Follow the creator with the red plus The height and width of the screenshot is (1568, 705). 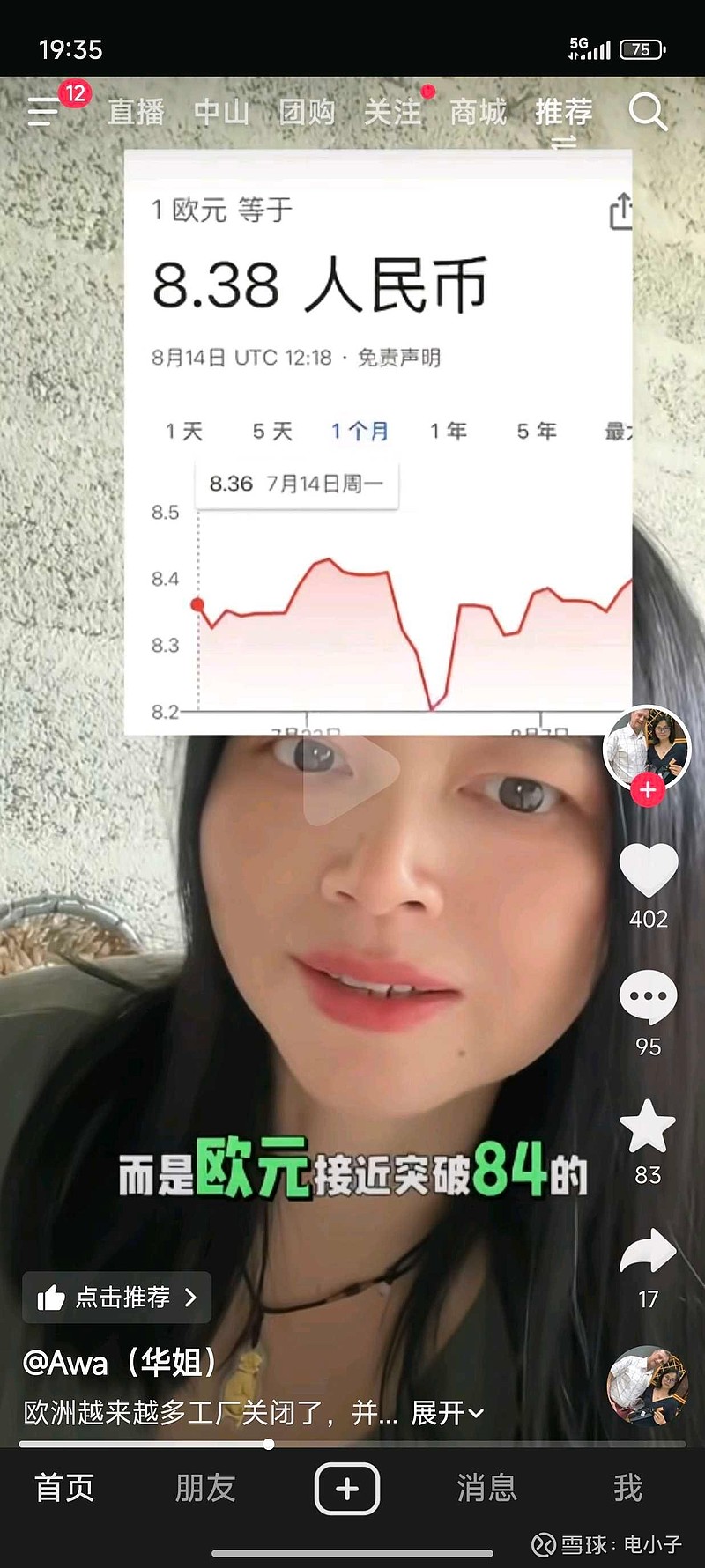648,789
